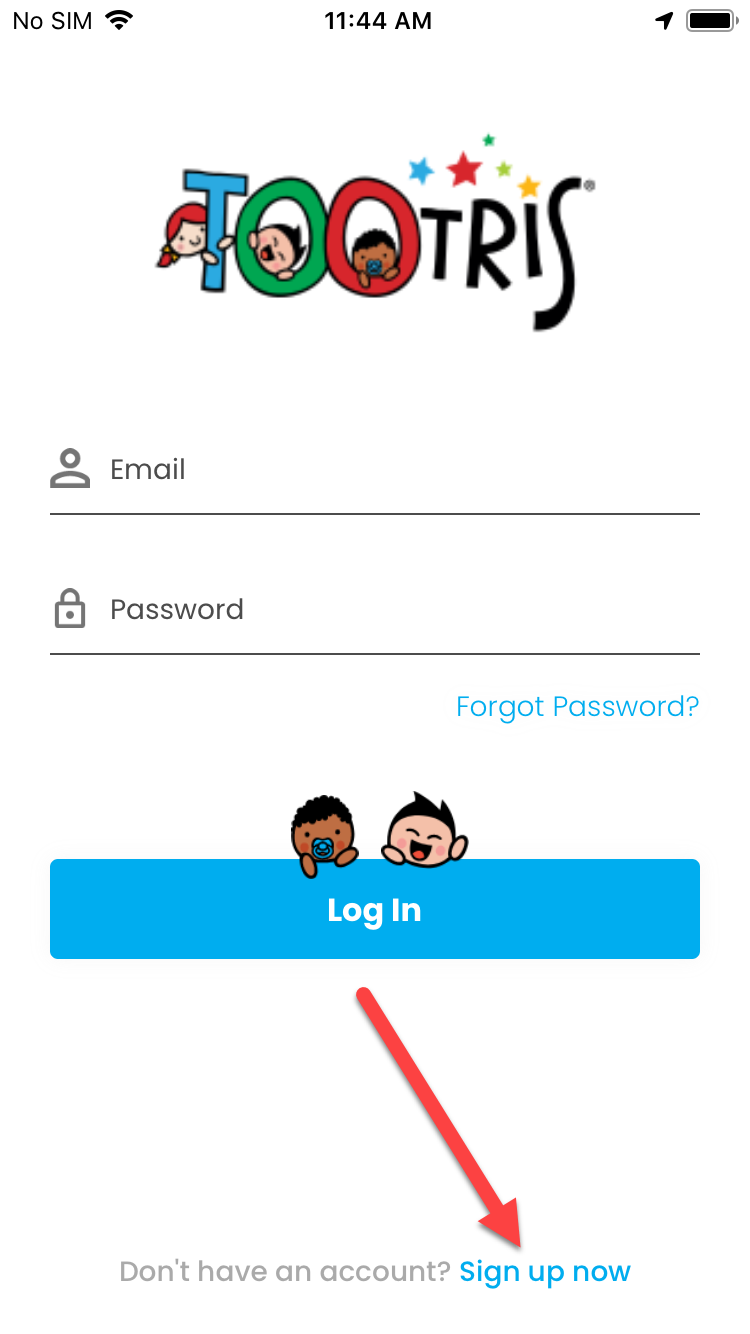Image resolution: width=750 pixels, height=1334 pixels.
Task: Tap the Email input field
Action: click(x=400, y=470)
